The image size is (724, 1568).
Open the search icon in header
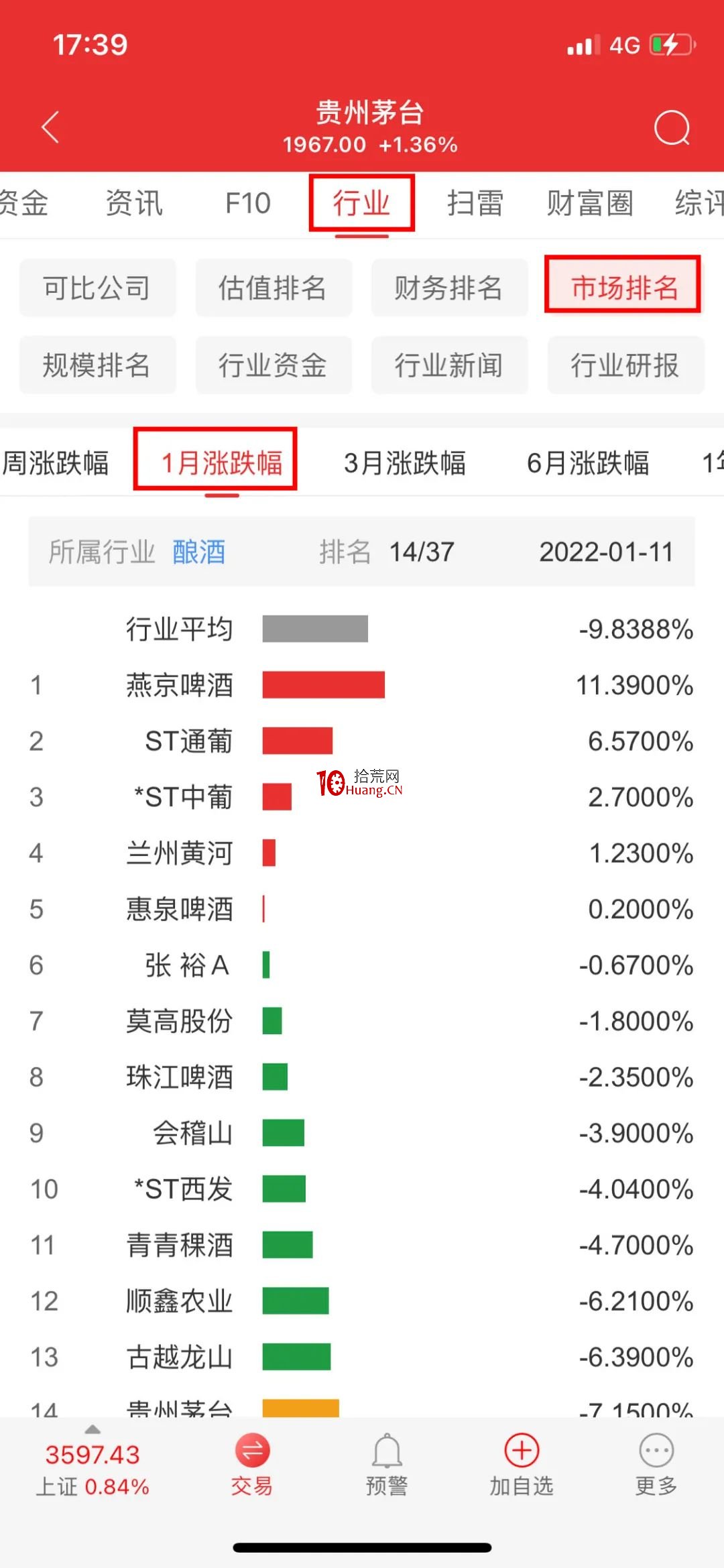click(x=672, y=127)
